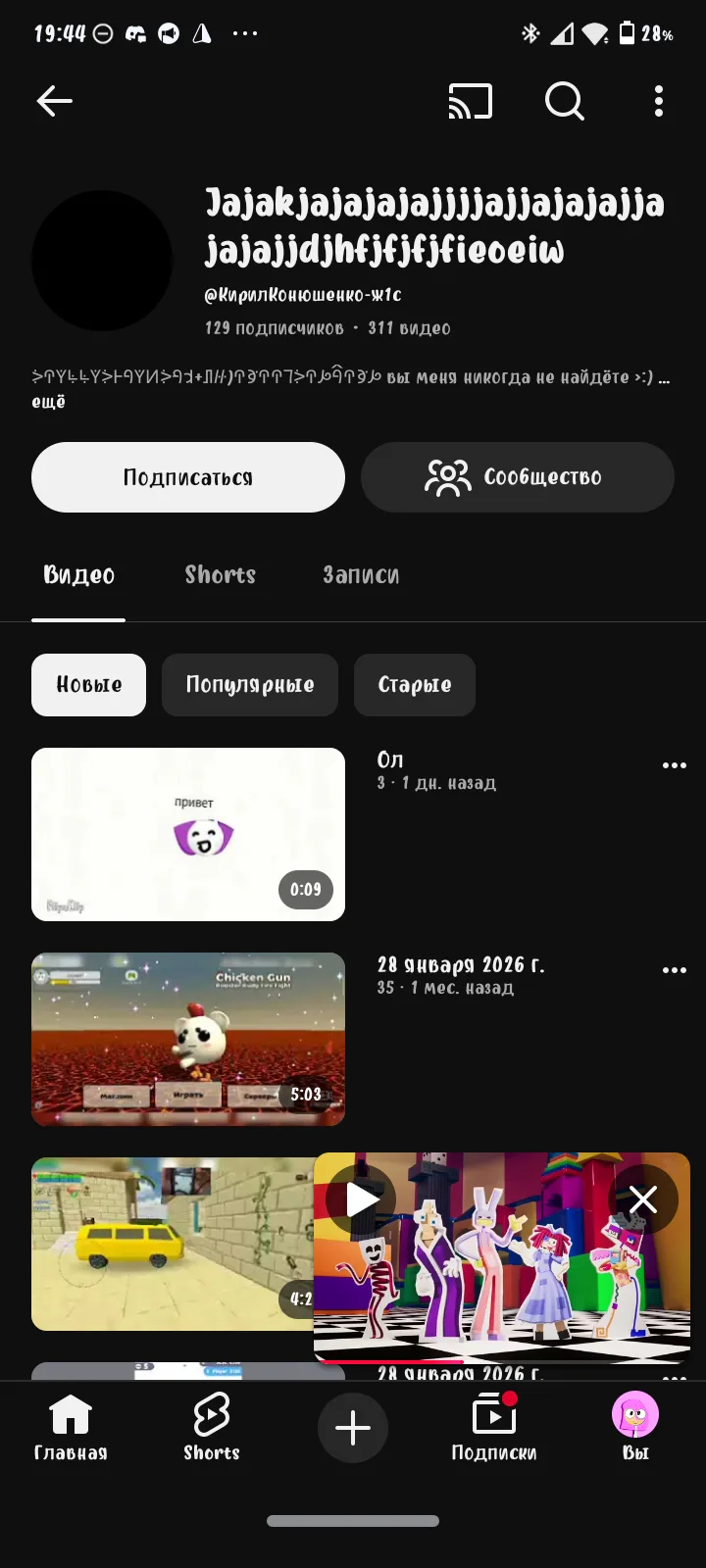This screenshot has width=706, height=1568.
Task: Resume playback in the mini player
Action: point(362,1200)
